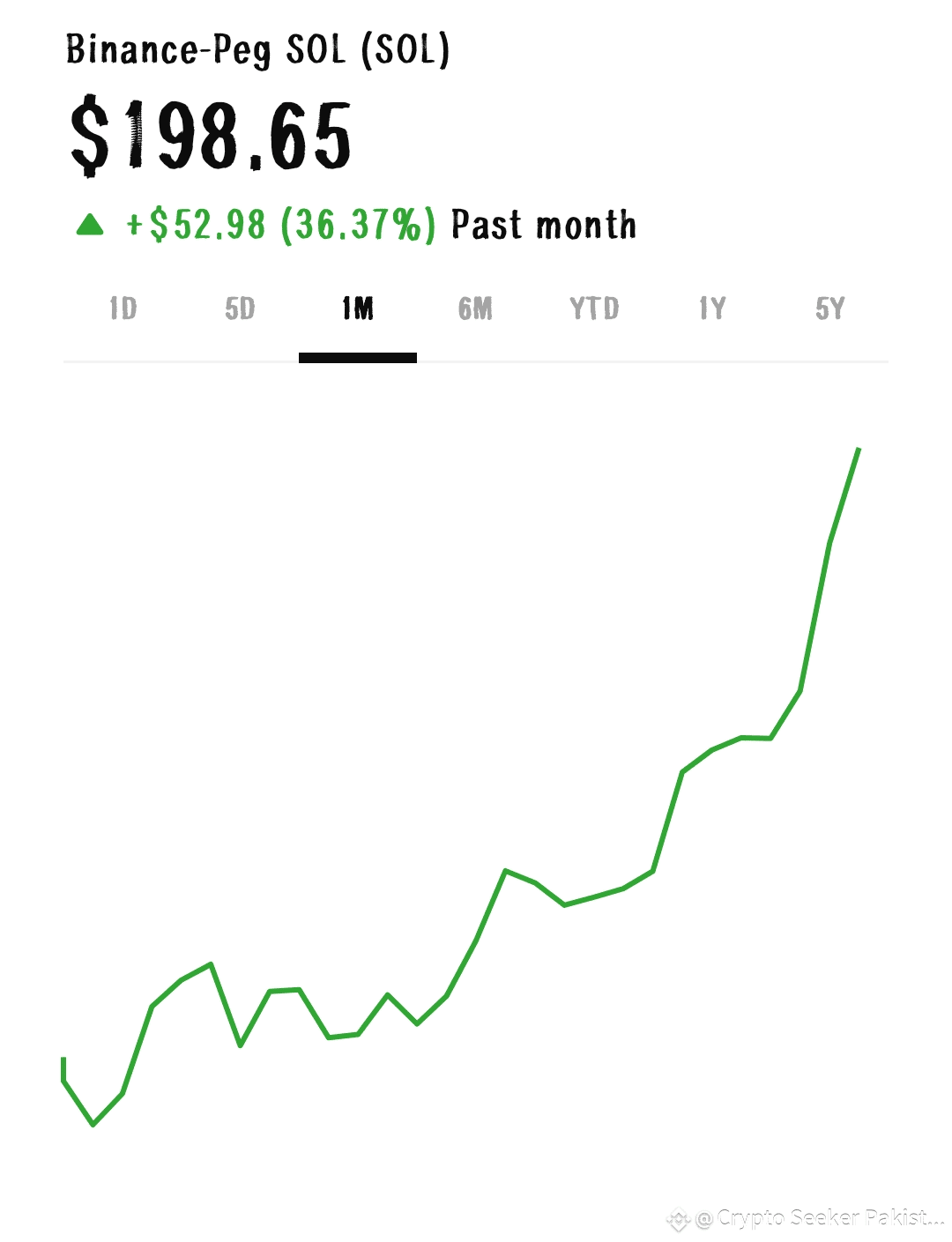
Task: View the 5Y price history
Action: tap(829, 309)
